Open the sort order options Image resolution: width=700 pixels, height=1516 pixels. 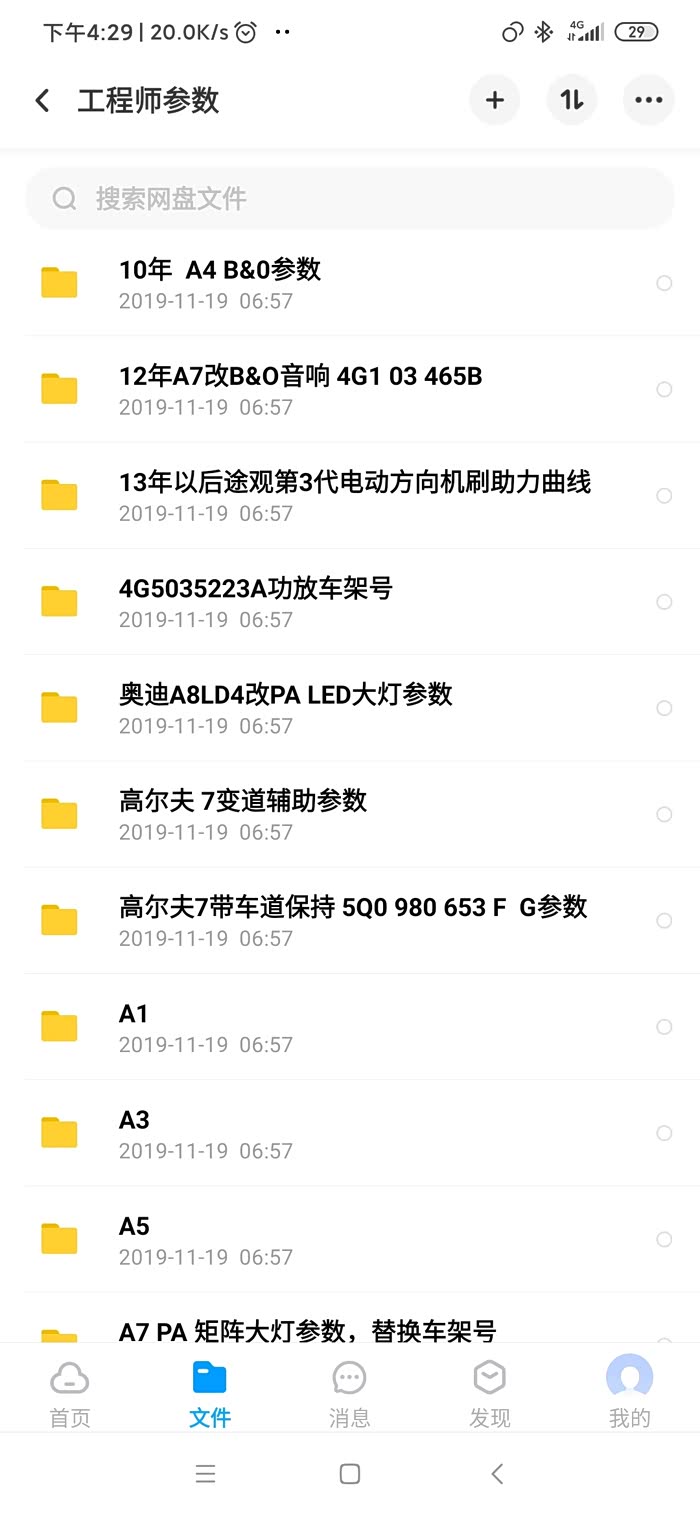pos(572,100)
